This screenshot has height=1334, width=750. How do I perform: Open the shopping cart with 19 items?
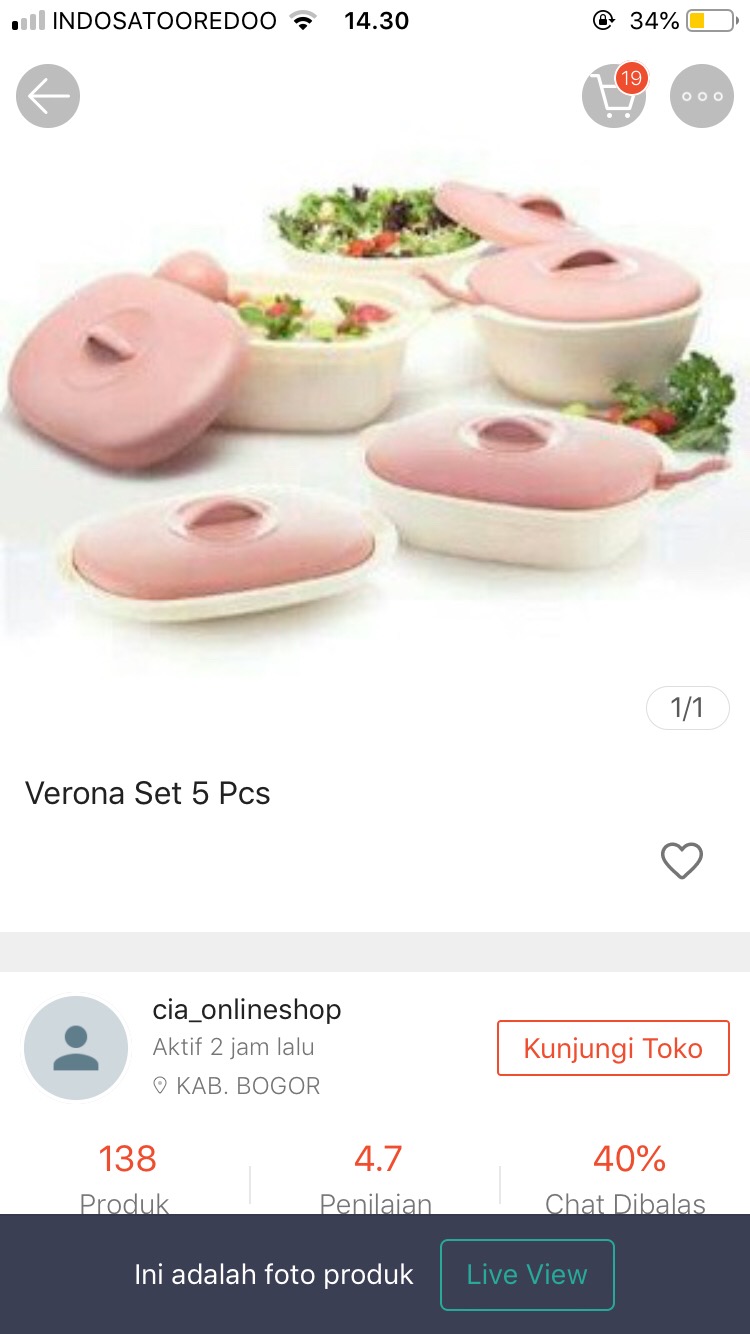613,96
